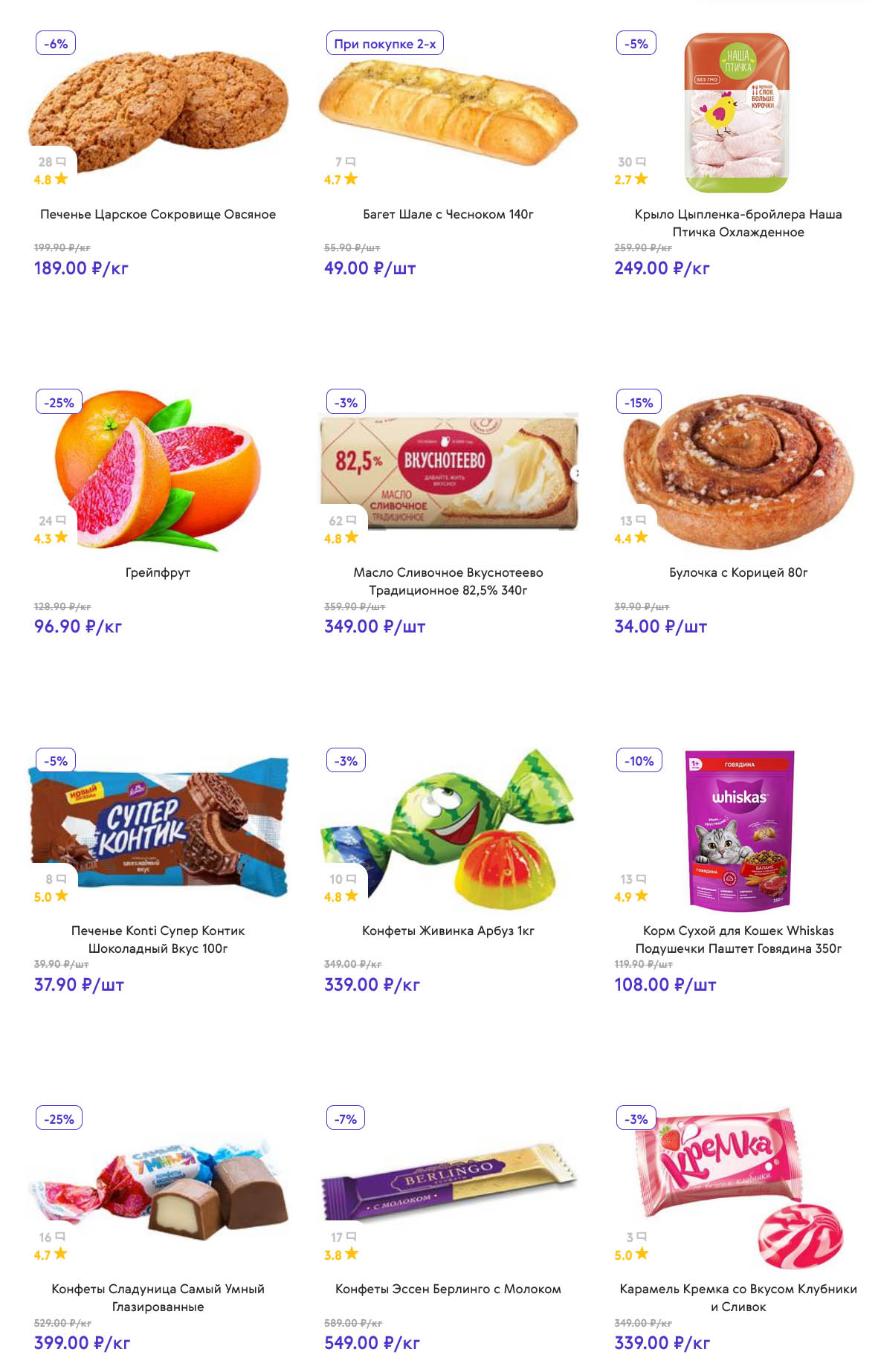Open the Whiskas cat food product

tap(738, 870)
